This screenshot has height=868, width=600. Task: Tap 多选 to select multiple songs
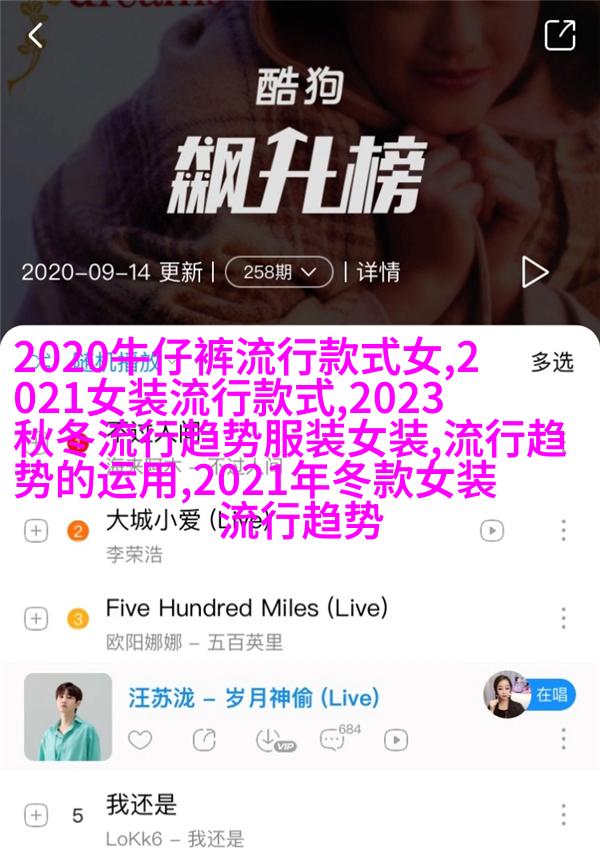click(552, 361)
